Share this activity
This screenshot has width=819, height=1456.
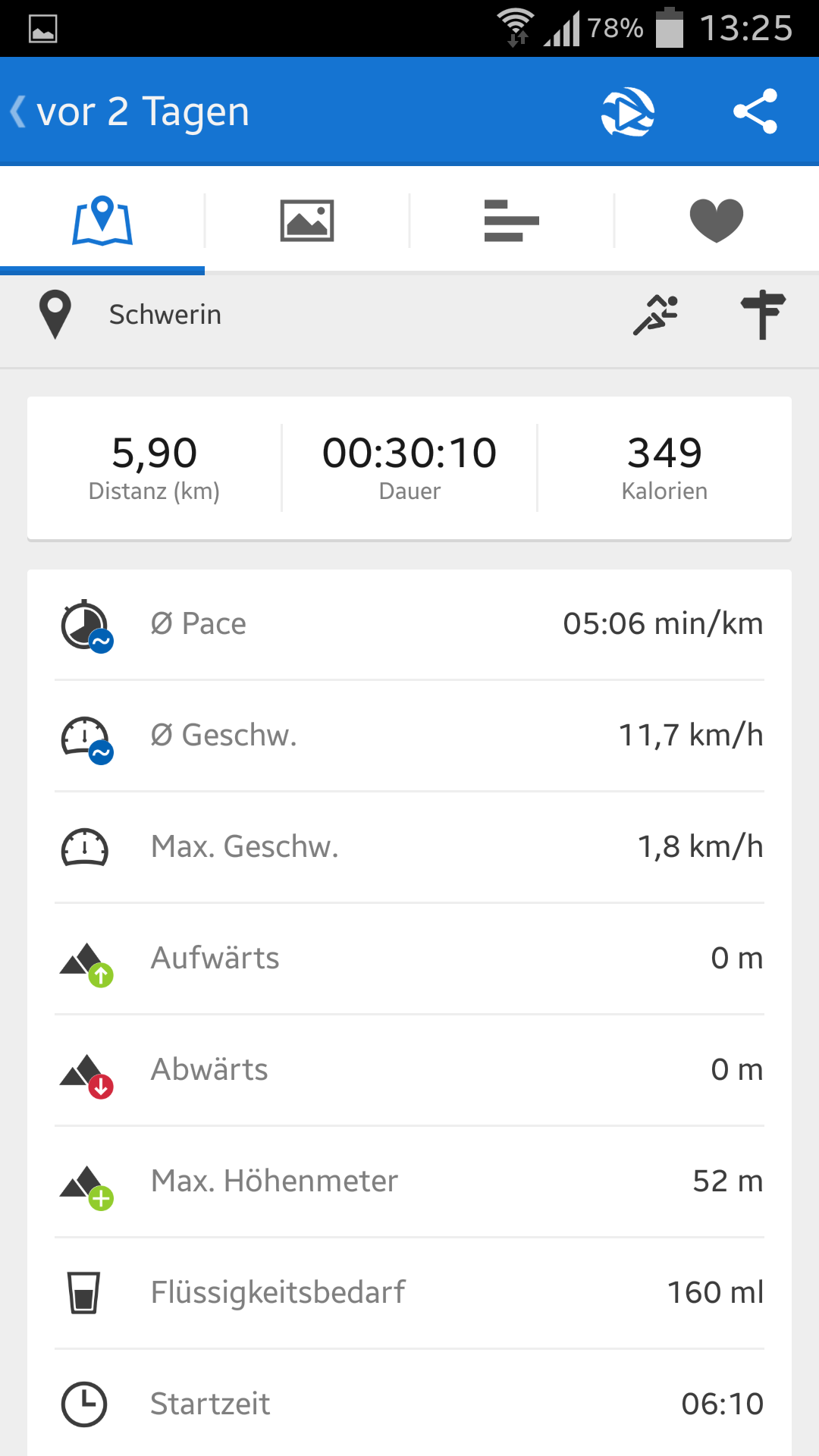tap(755, 111)
